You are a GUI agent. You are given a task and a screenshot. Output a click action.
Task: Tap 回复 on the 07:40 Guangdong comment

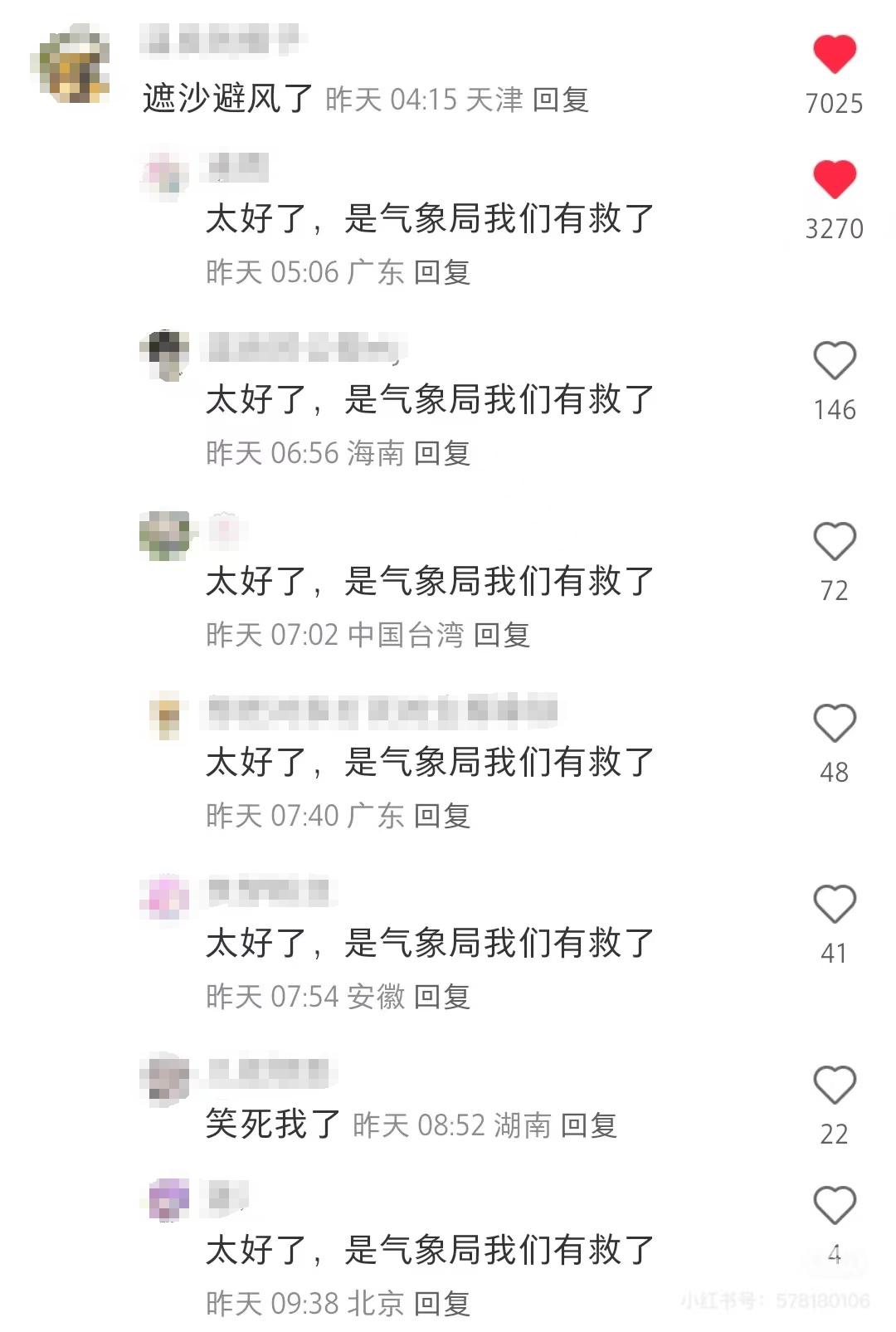tap(441, 816)
